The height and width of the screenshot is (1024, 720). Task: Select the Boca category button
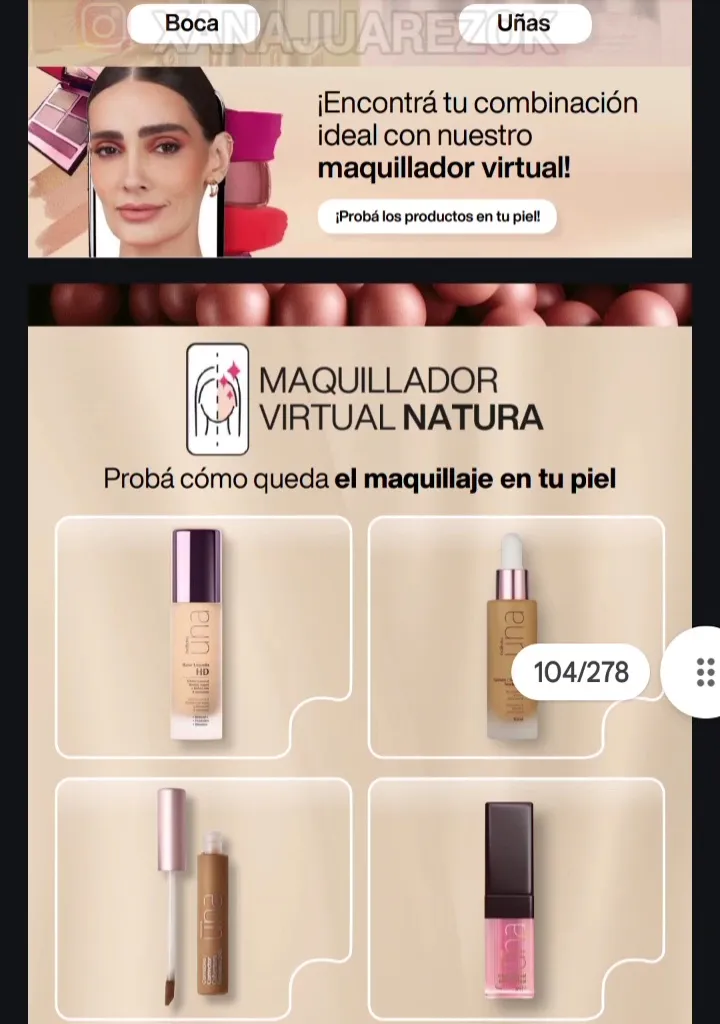pos(192,23)
